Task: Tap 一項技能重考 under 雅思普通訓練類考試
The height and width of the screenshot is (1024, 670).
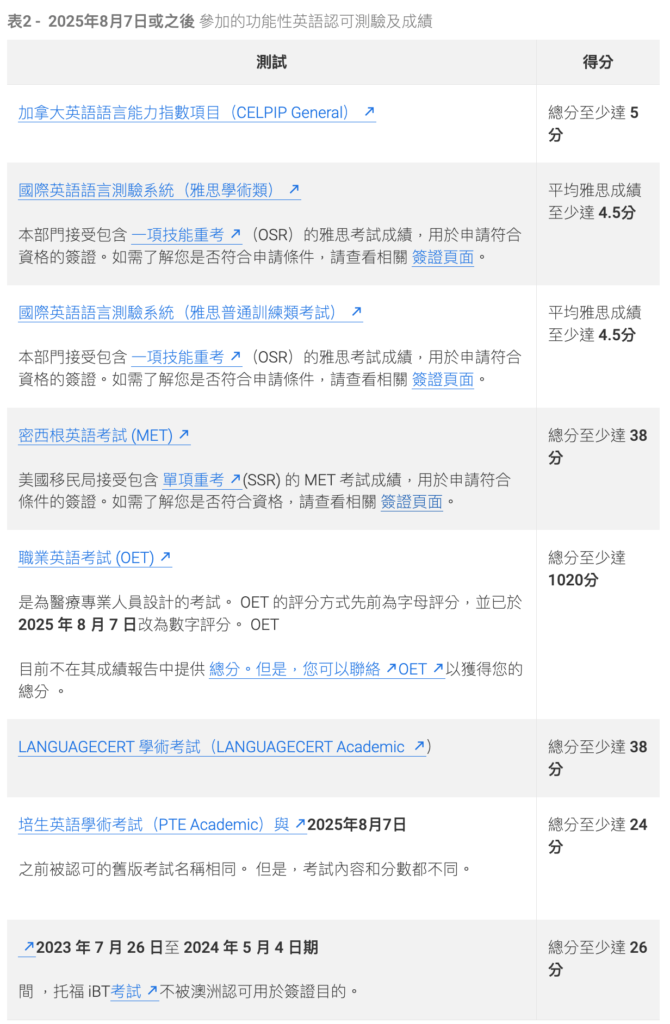Action: coord(186,357)
